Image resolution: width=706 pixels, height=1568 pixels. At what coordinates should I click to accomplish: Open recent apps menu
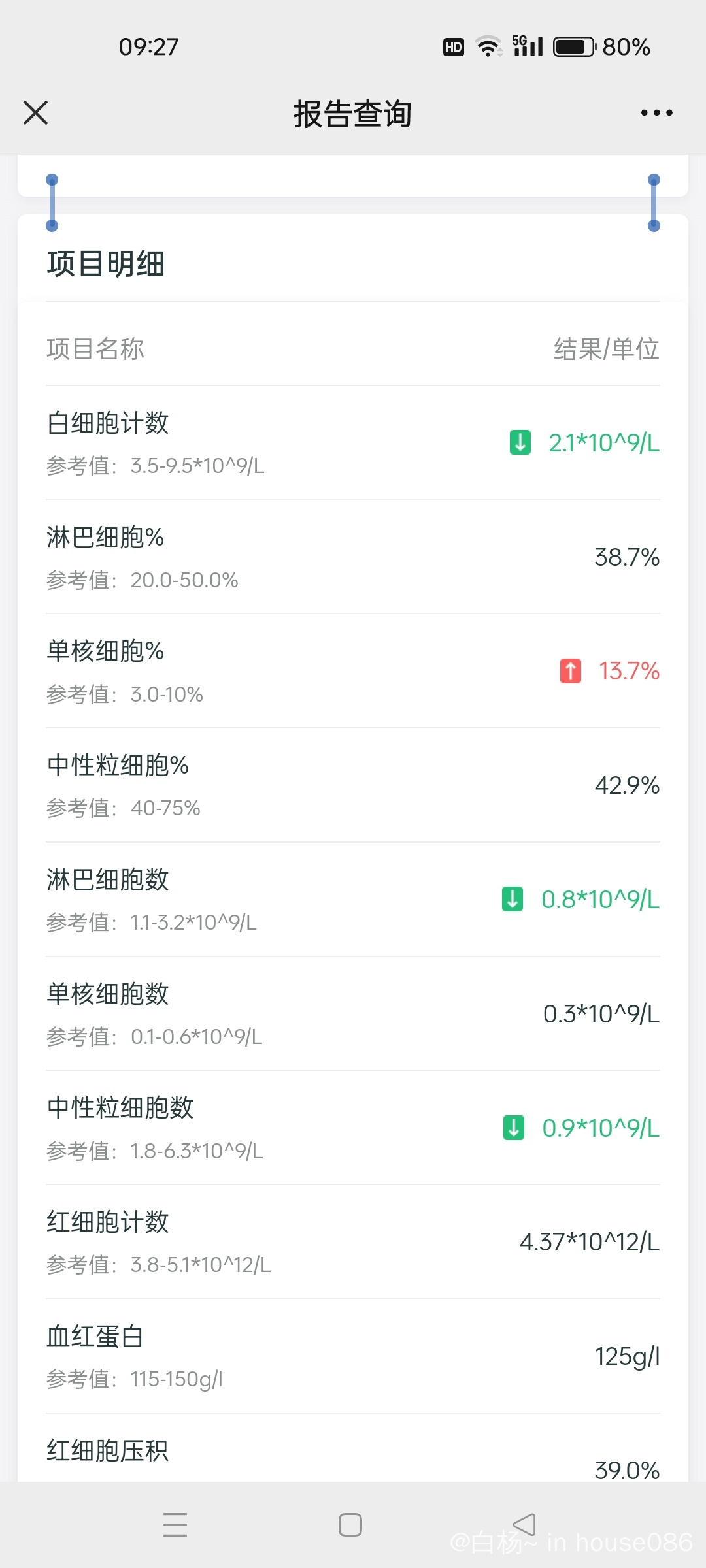175,1525
